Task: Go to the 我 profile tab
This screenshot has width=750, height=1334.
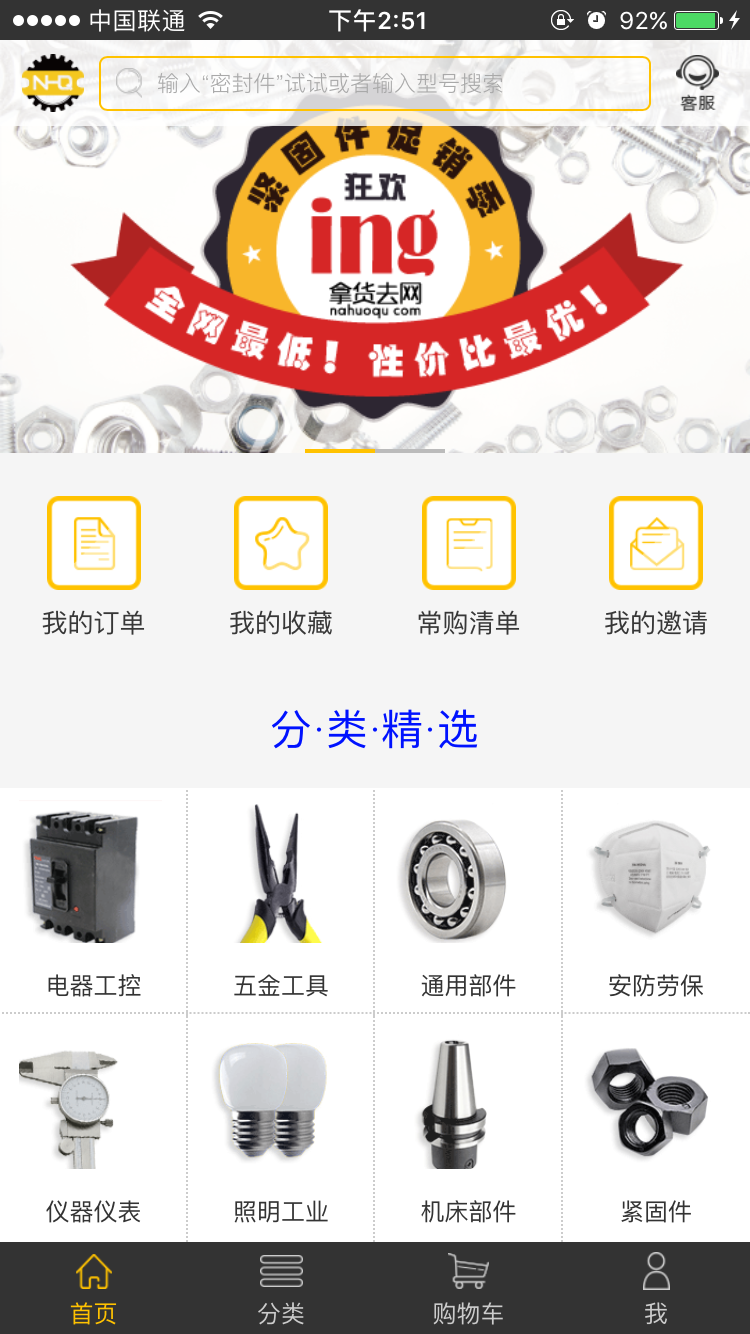Action: 656,1288
